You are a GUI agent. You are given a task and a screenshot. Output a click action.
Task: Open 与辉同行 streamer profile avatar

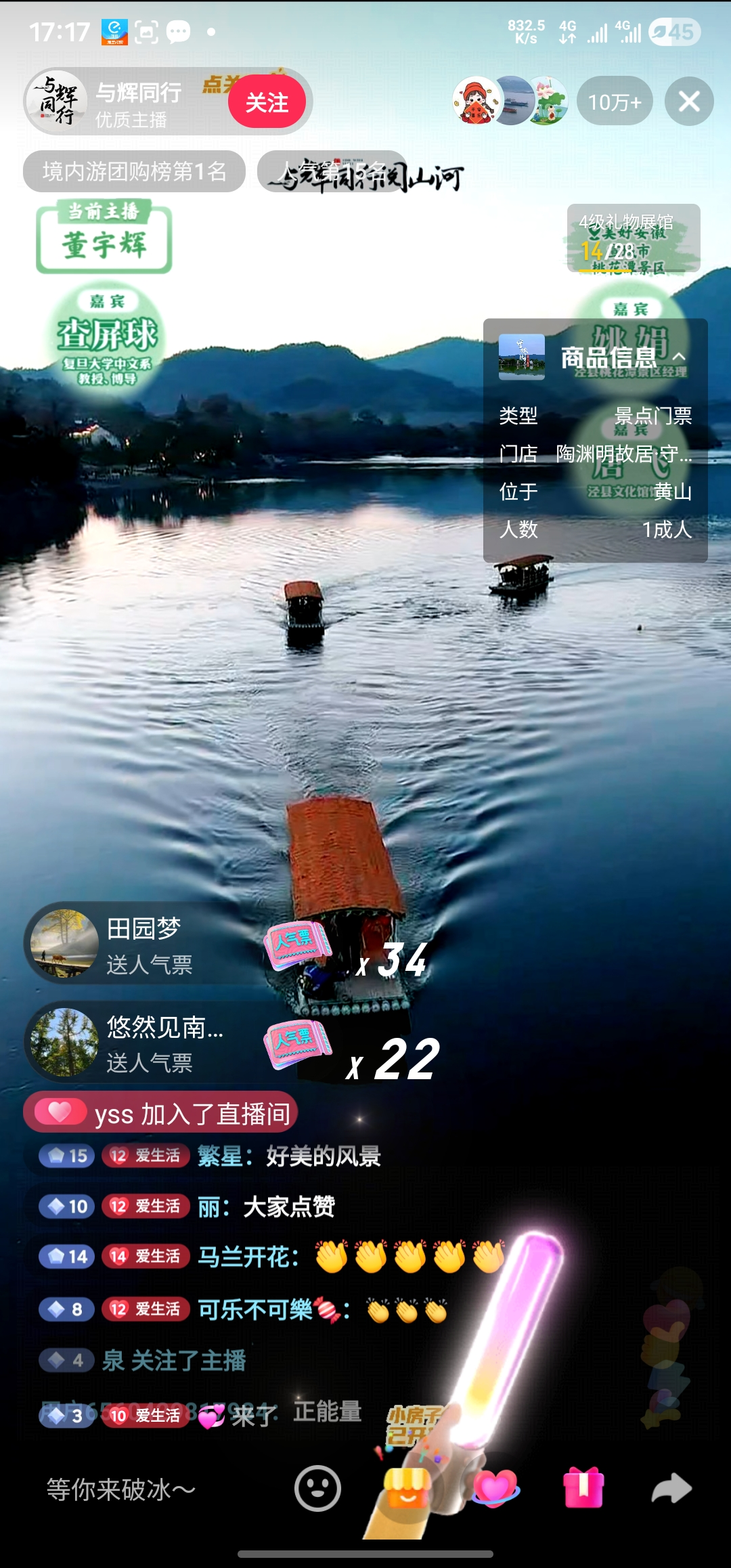tap(58, 102)
